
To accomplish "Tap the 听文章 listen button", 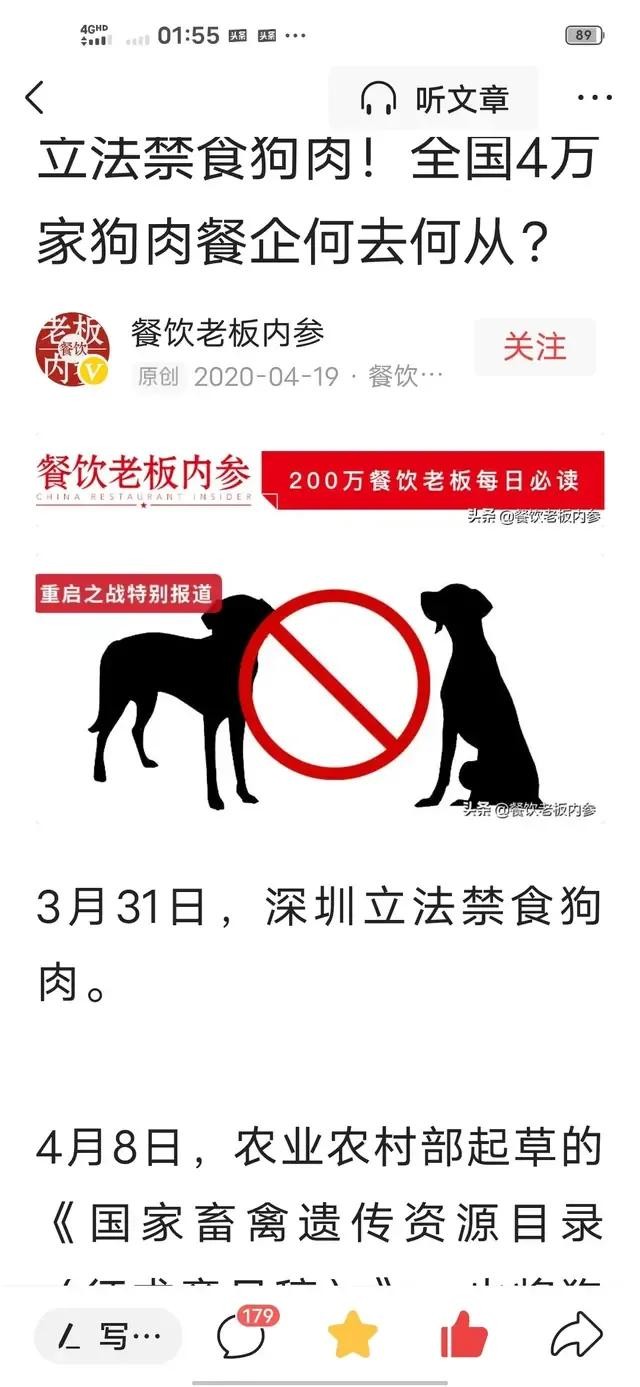I will (x=434, y=99).
